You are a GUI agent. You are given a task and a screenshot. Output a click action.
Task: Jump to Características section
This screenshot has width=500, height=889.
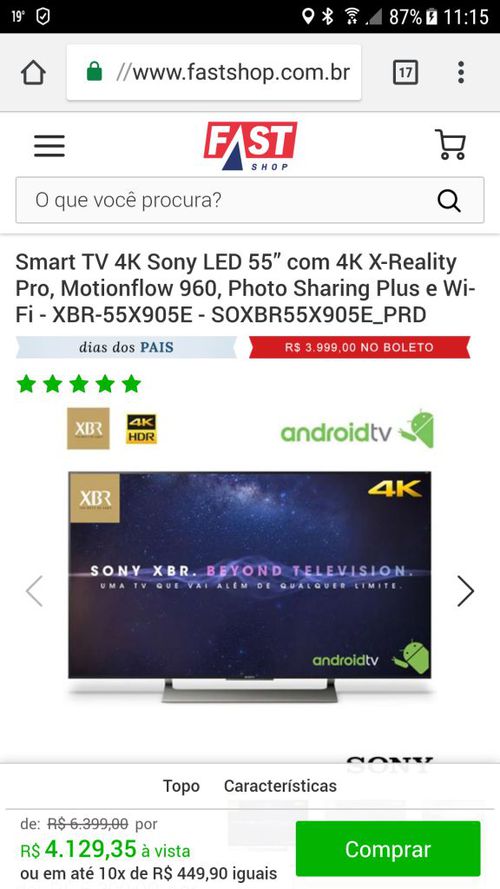pos(280,786)
